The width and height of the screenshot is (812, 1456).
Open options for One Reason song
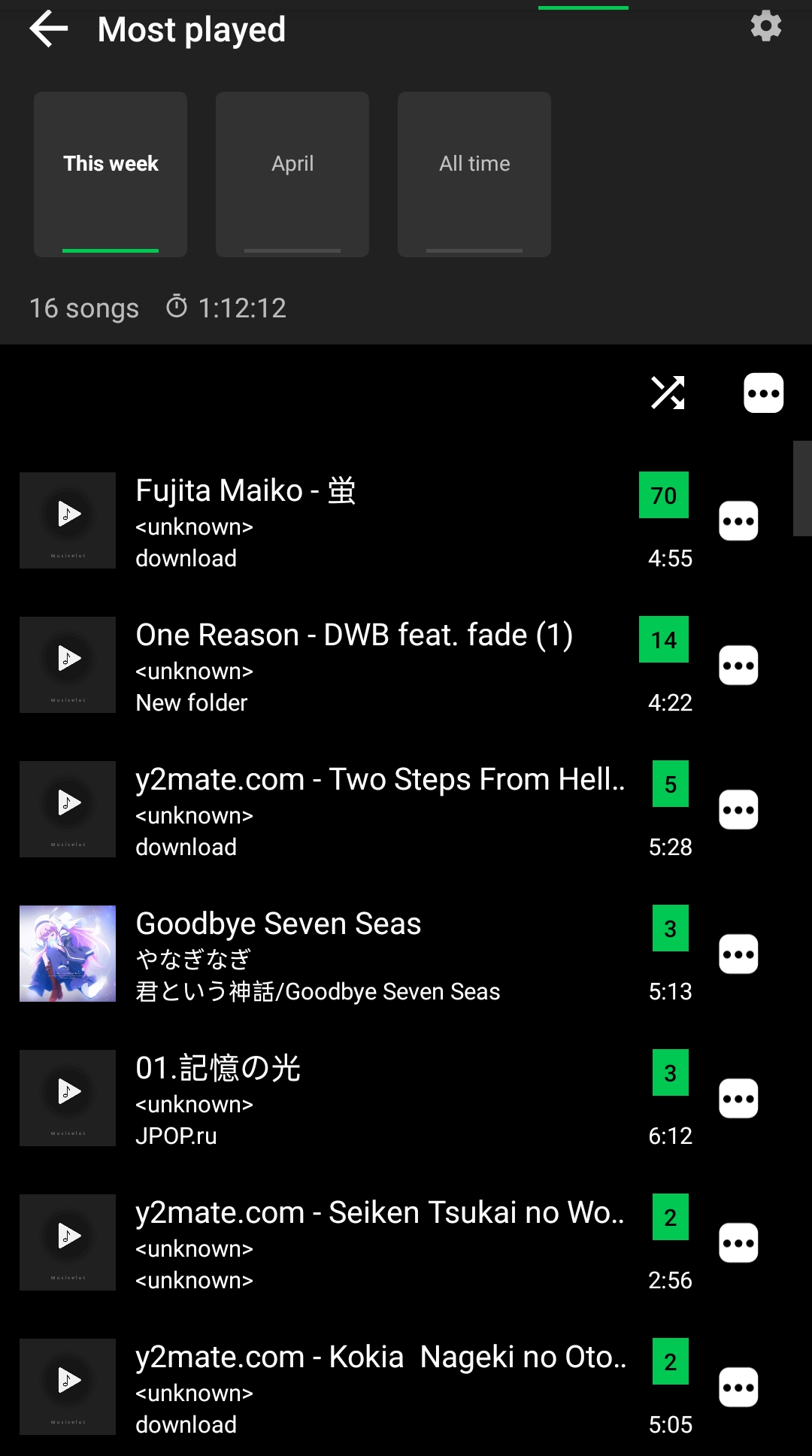(738, 665)
